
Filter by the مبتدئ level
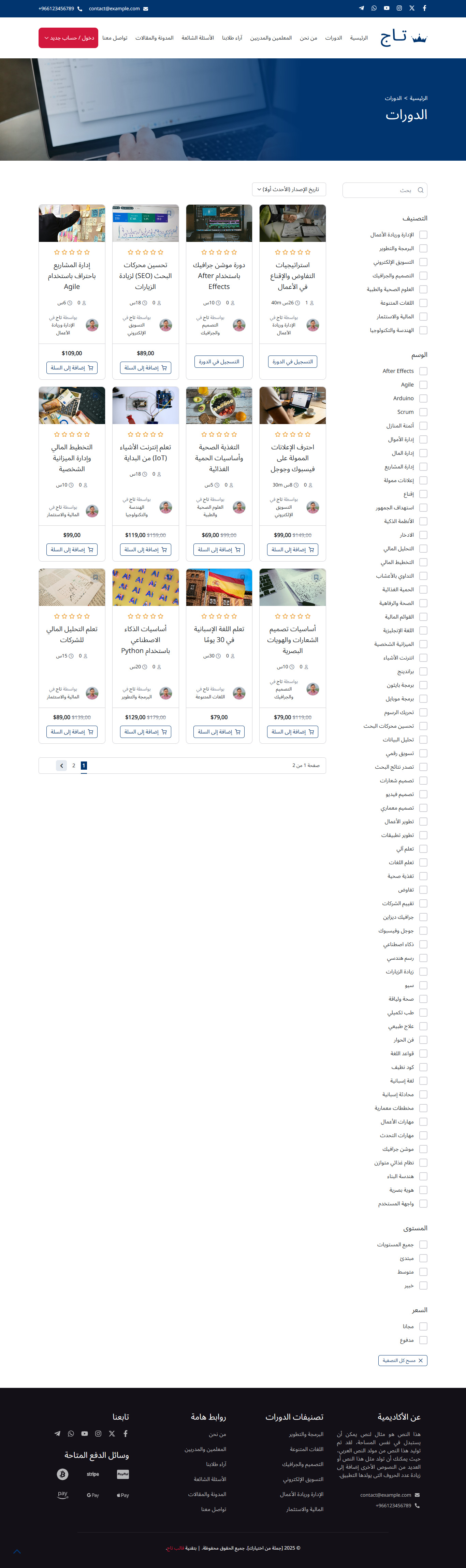[x=423, y=1258]
